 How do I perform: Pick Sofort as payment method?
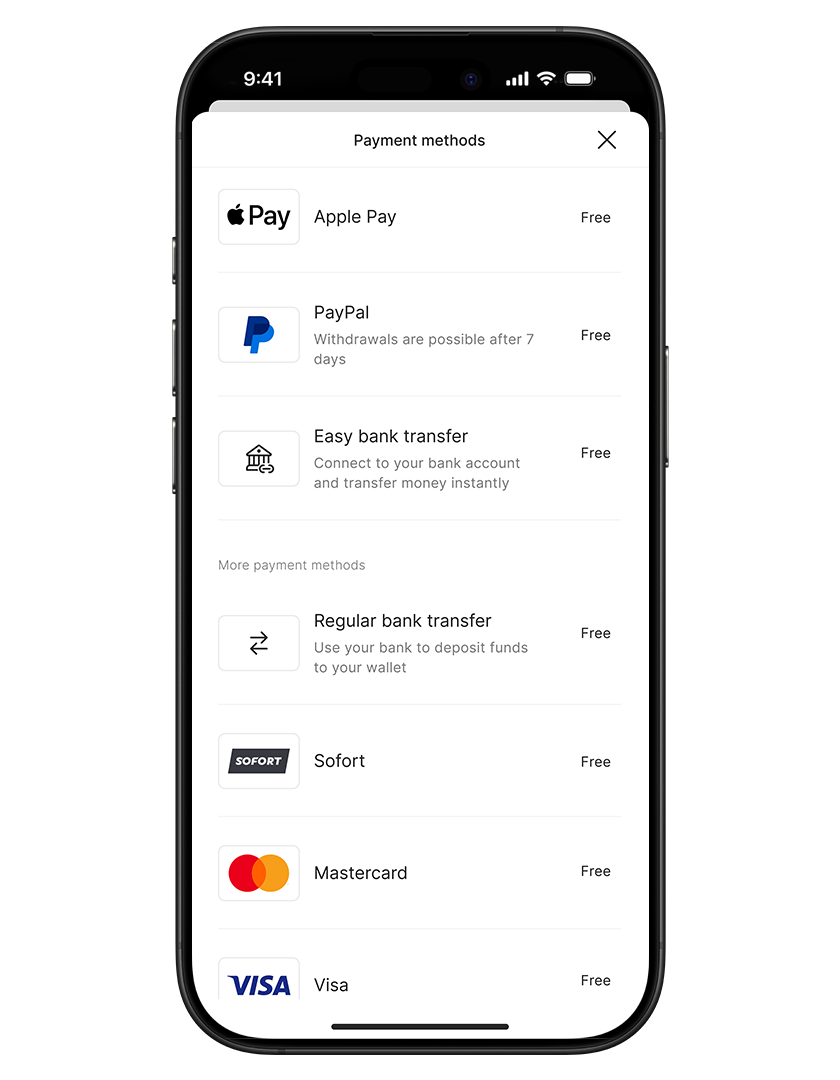pos(418,761)
